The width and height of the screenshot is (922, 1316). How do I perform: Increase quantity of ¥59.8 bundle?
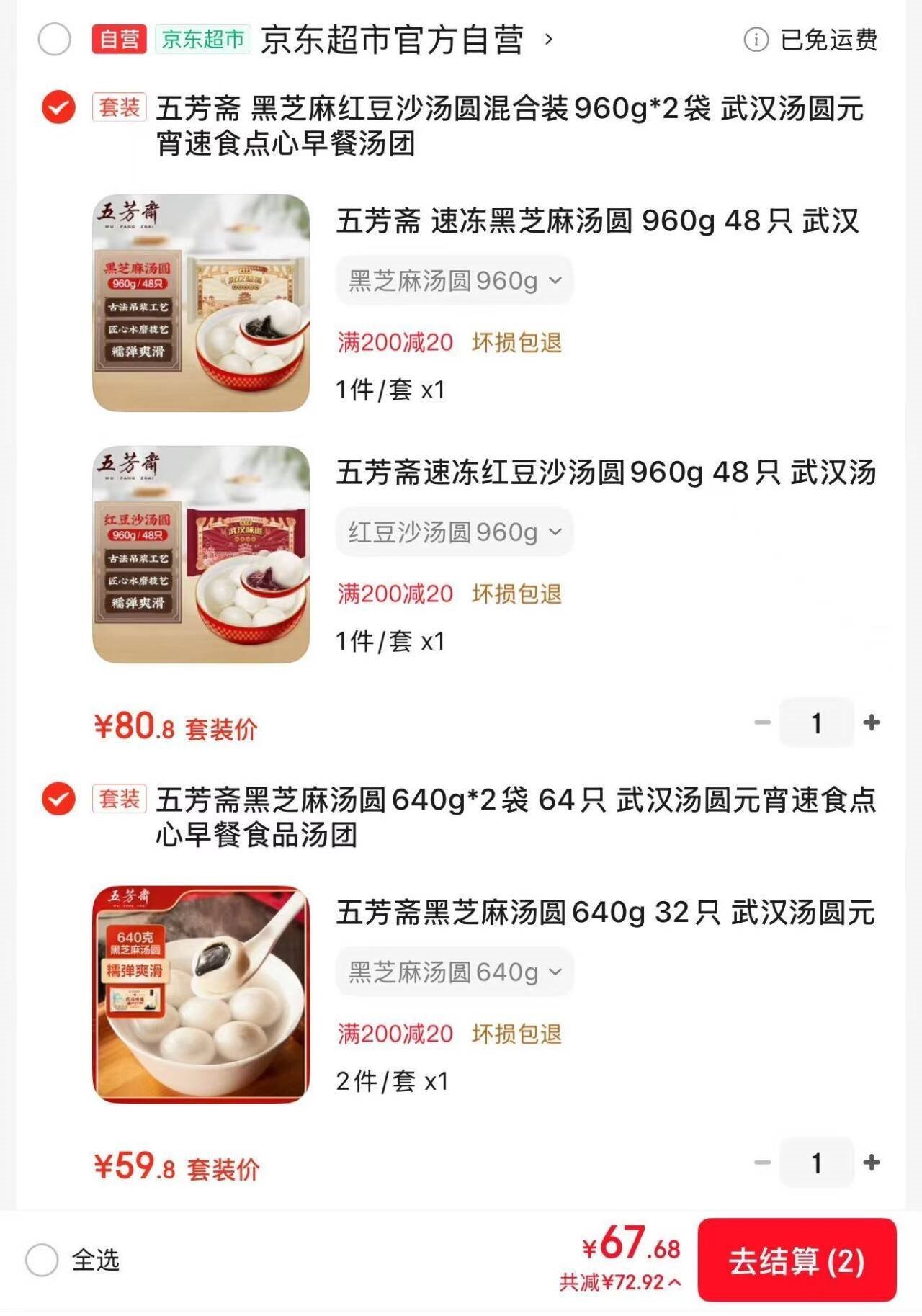[x=872, y=1163]
